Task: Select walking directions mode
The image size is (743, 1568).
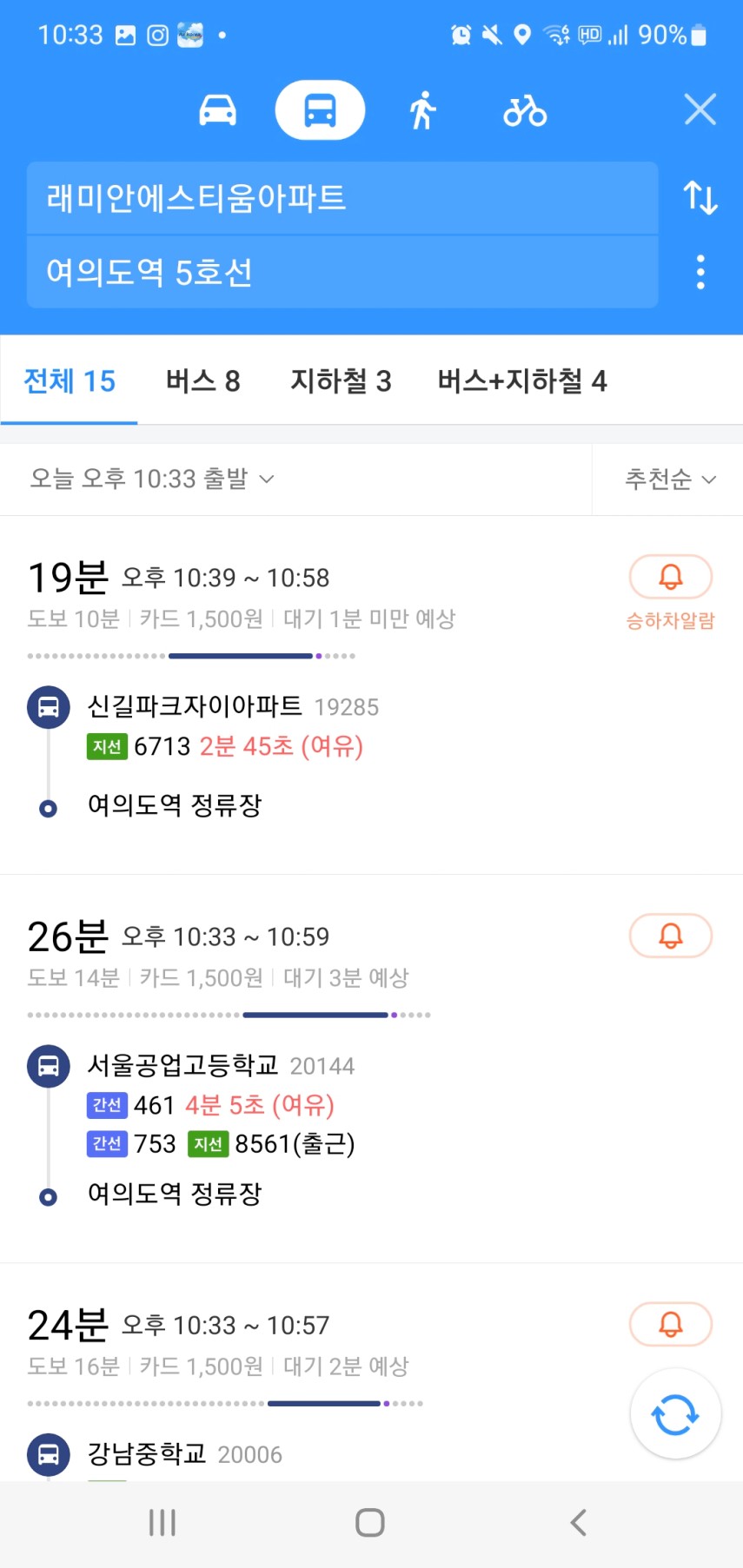Action: (422, 110)
